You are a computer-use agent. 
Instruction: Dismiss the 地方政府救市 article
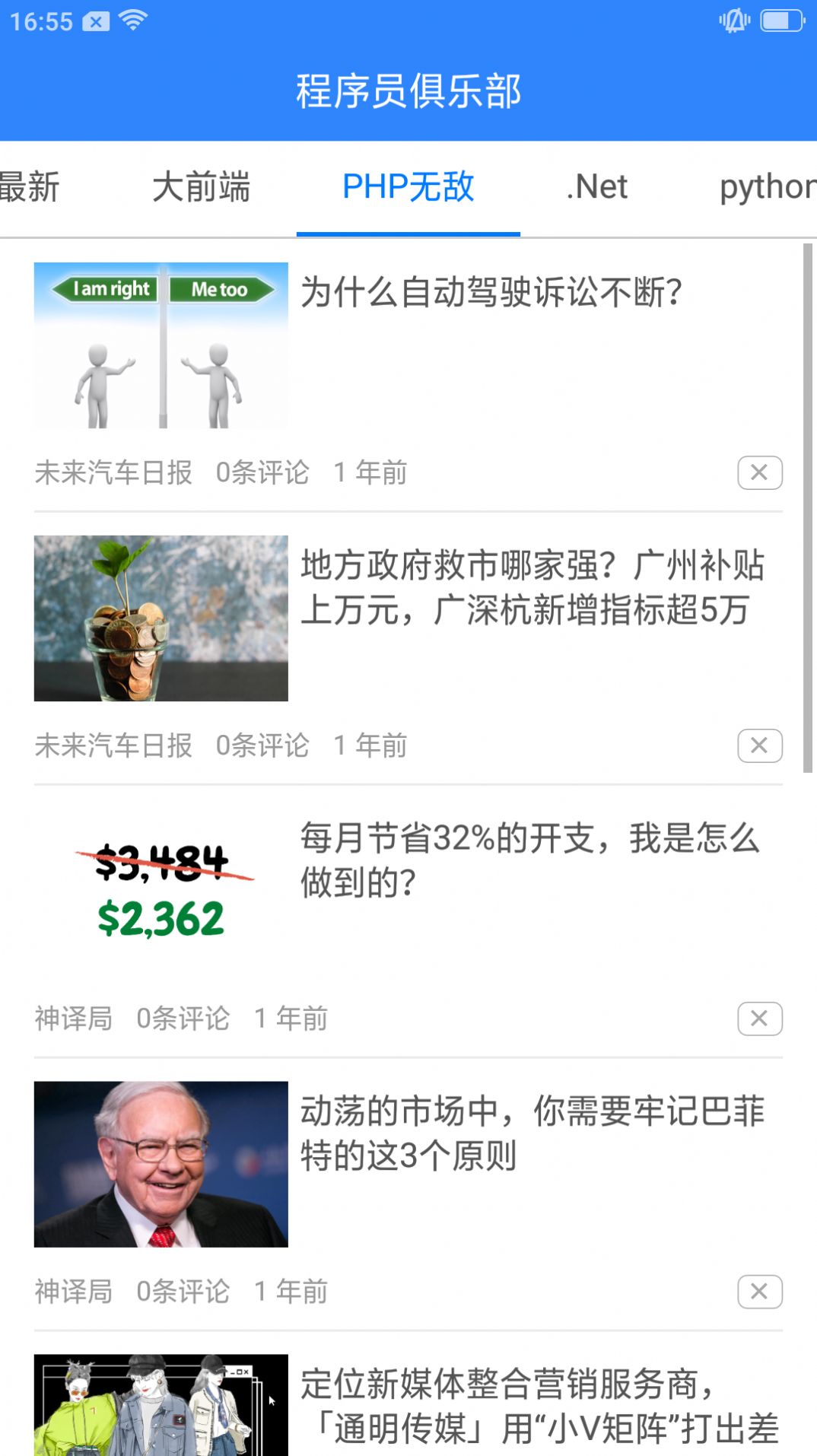coord(760,746)
